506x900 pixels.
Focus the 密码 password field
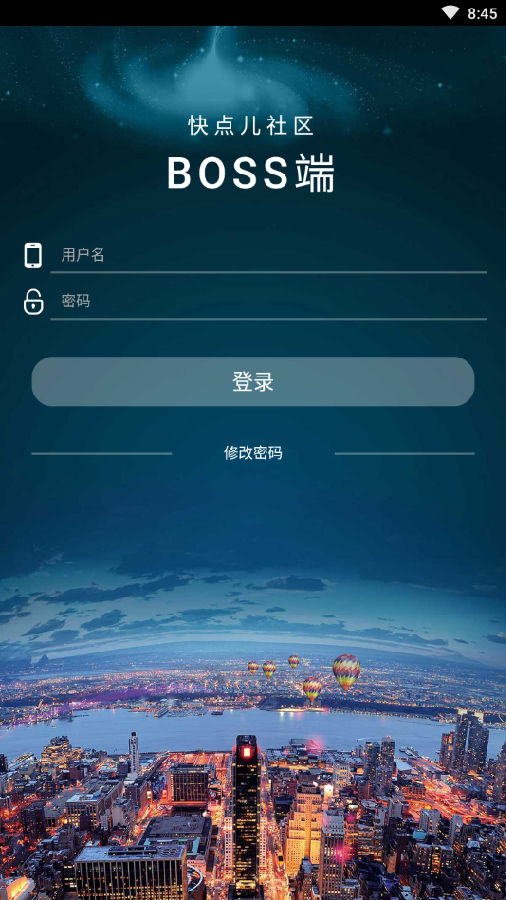(x=268, y=301)
